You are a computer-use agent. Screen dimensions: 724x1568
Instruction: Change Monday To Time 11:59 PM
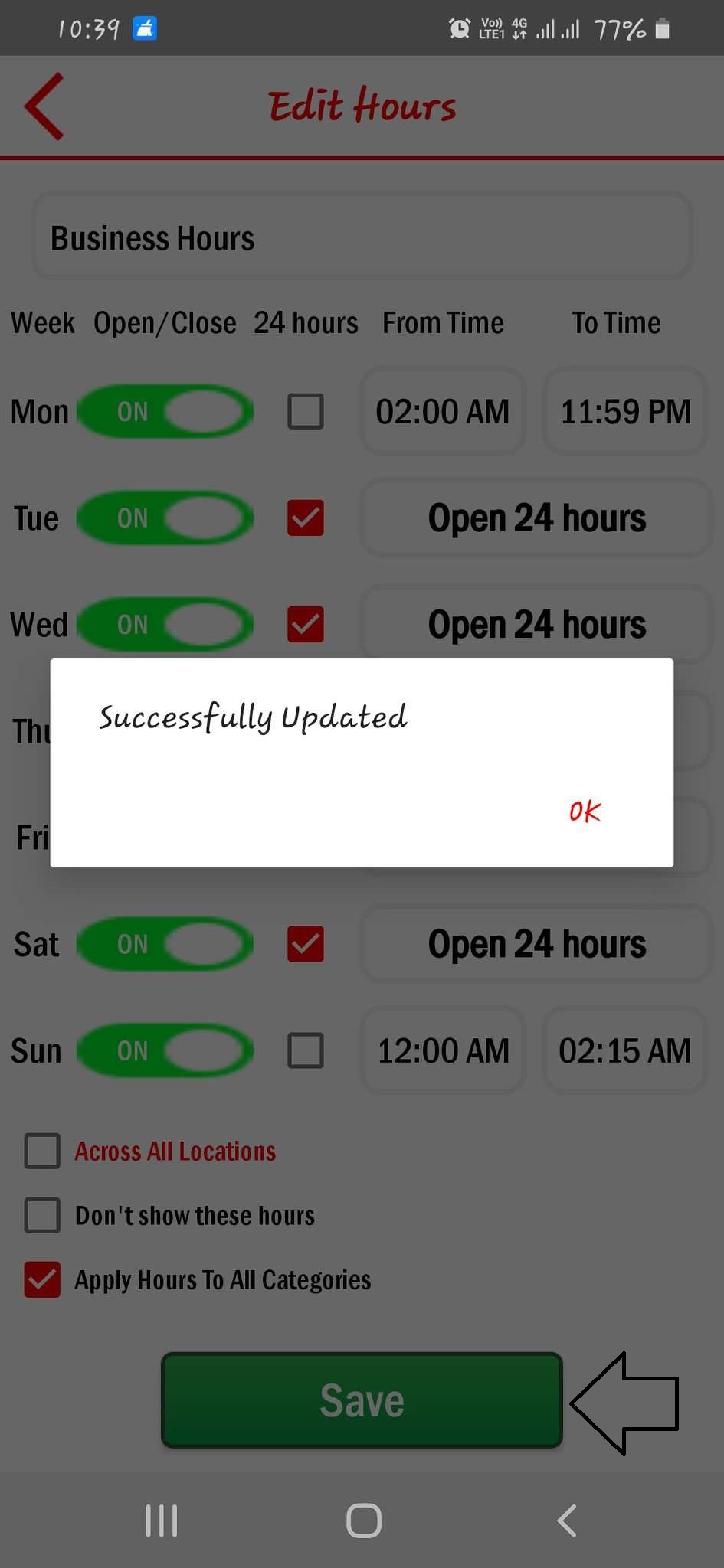[625, 412]
